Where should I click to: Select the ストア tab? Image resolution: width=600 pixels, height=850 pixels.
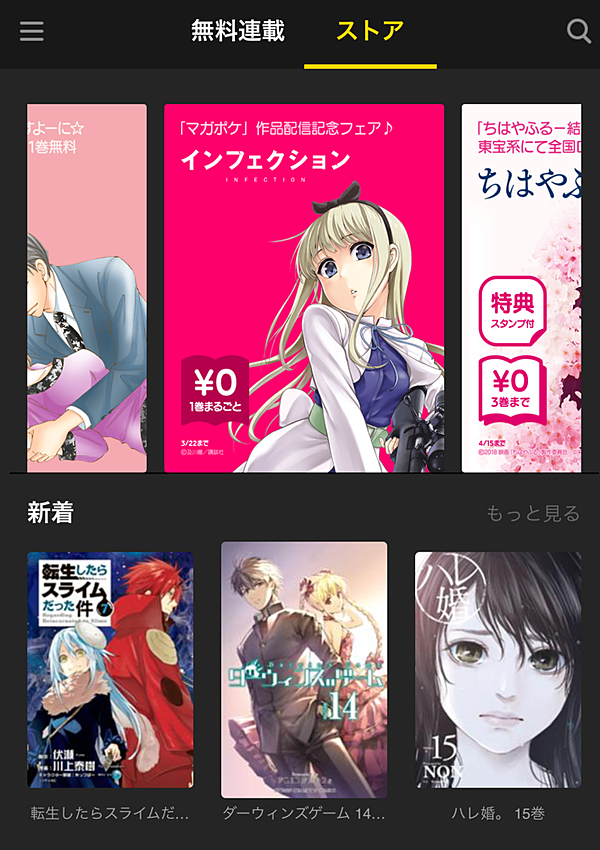pos(370,31)
